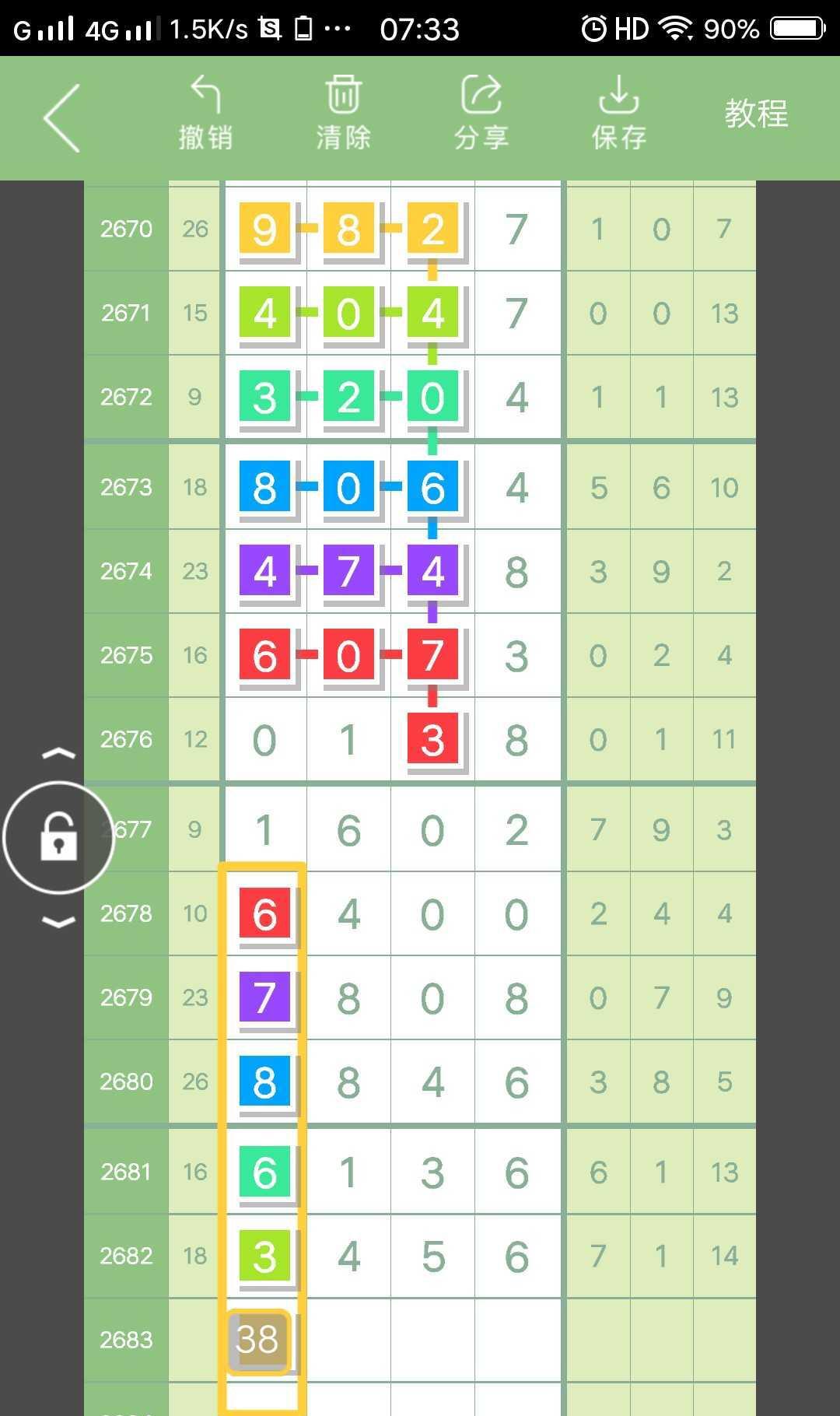840x1416 pixels.
Task: Select the highlighted 38 cell in row 2683
Action: [258, 1340]
